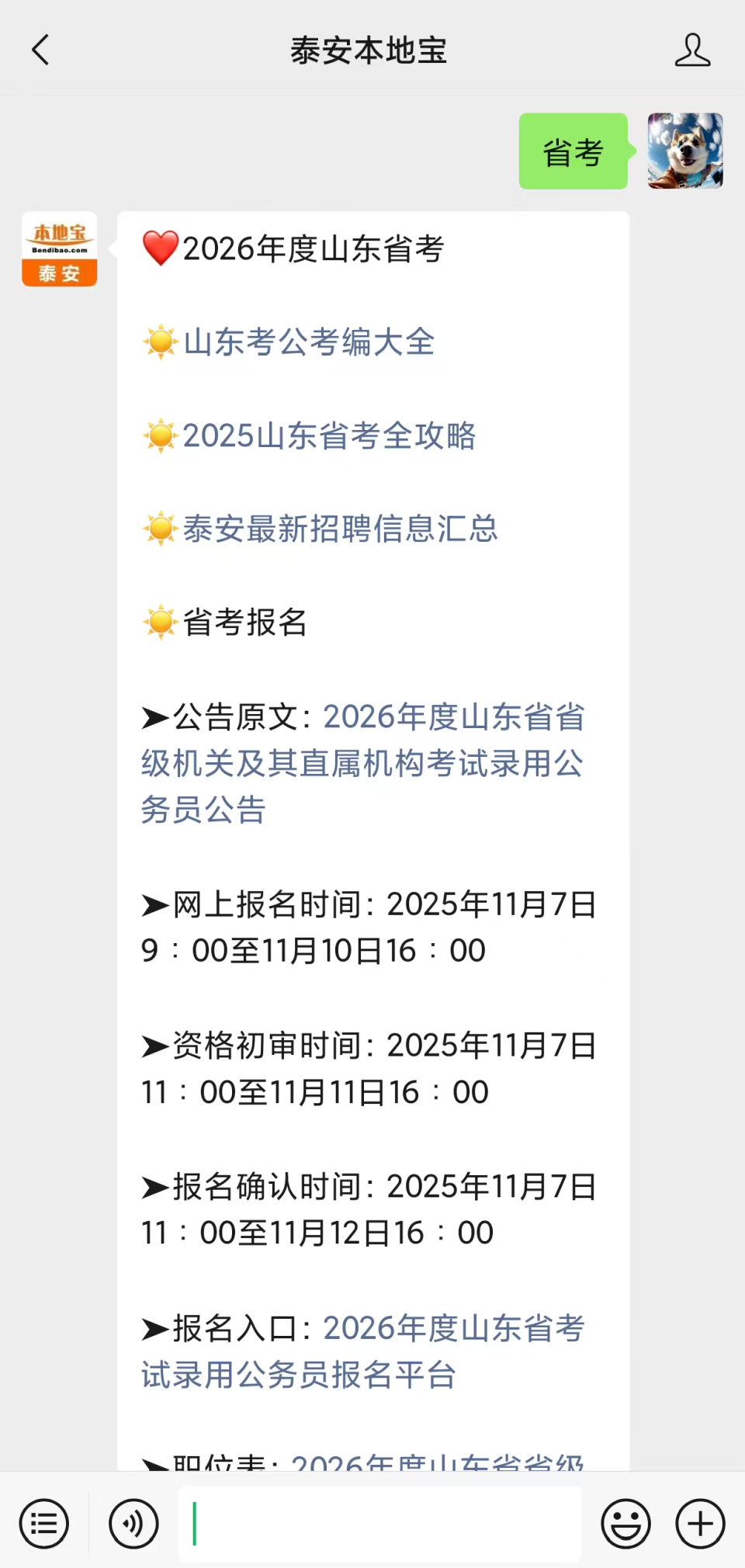The height and width of the screenshot is (1568, 745).
Task: Open your own profile avatar with the dog picture
Action: click(x=684, y=151)
